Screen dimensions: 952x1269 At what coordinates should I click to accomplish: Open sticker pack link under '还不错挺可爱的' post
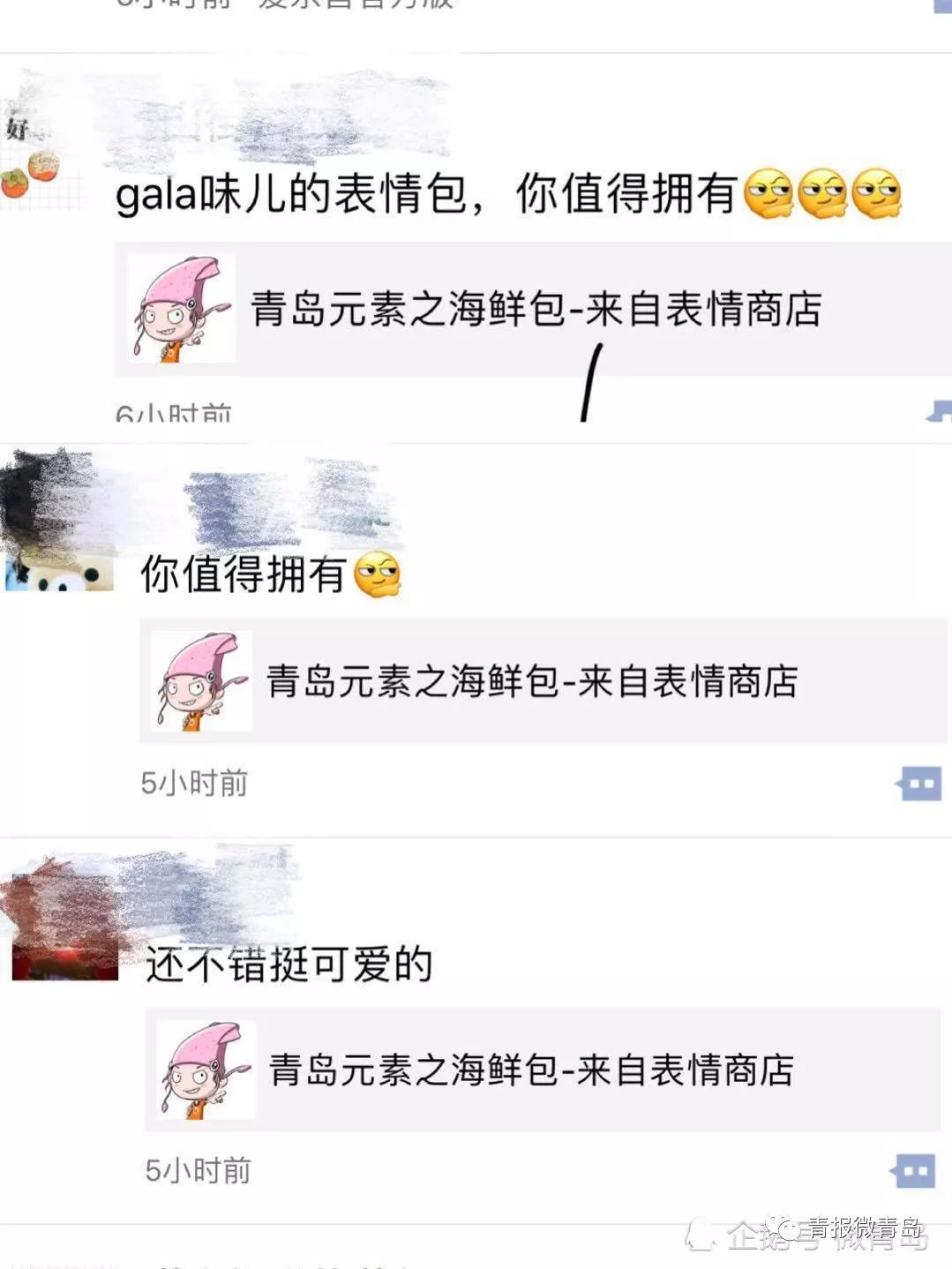542,1070
